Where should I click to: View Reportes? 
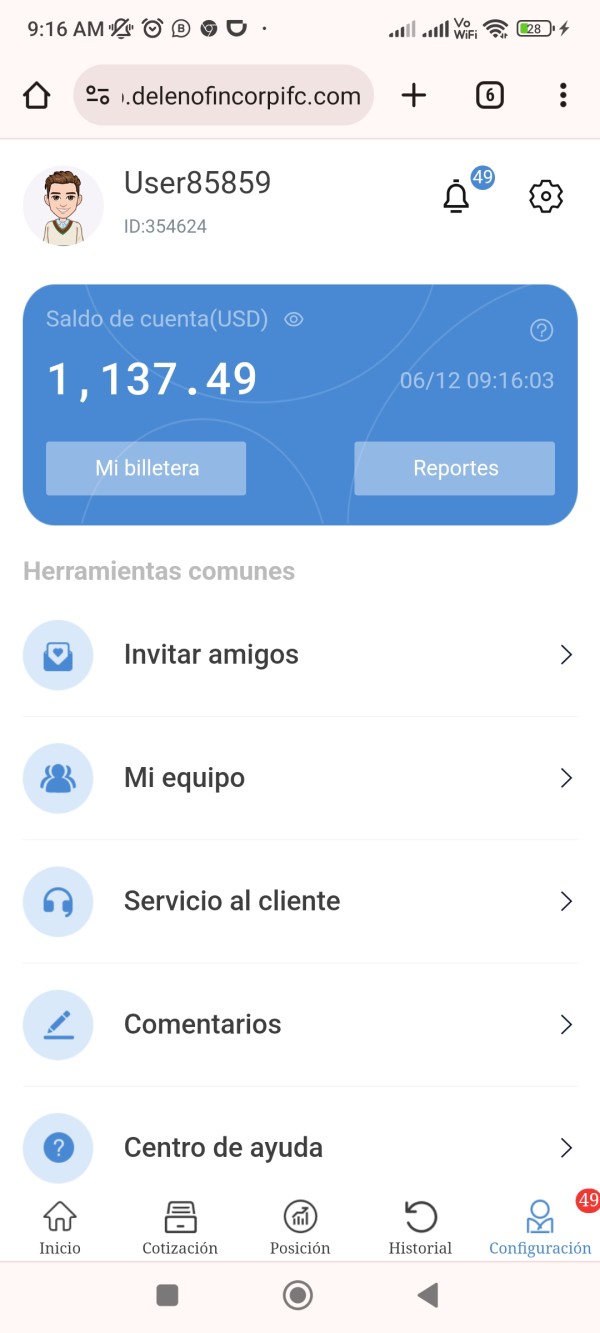[455, 468]
